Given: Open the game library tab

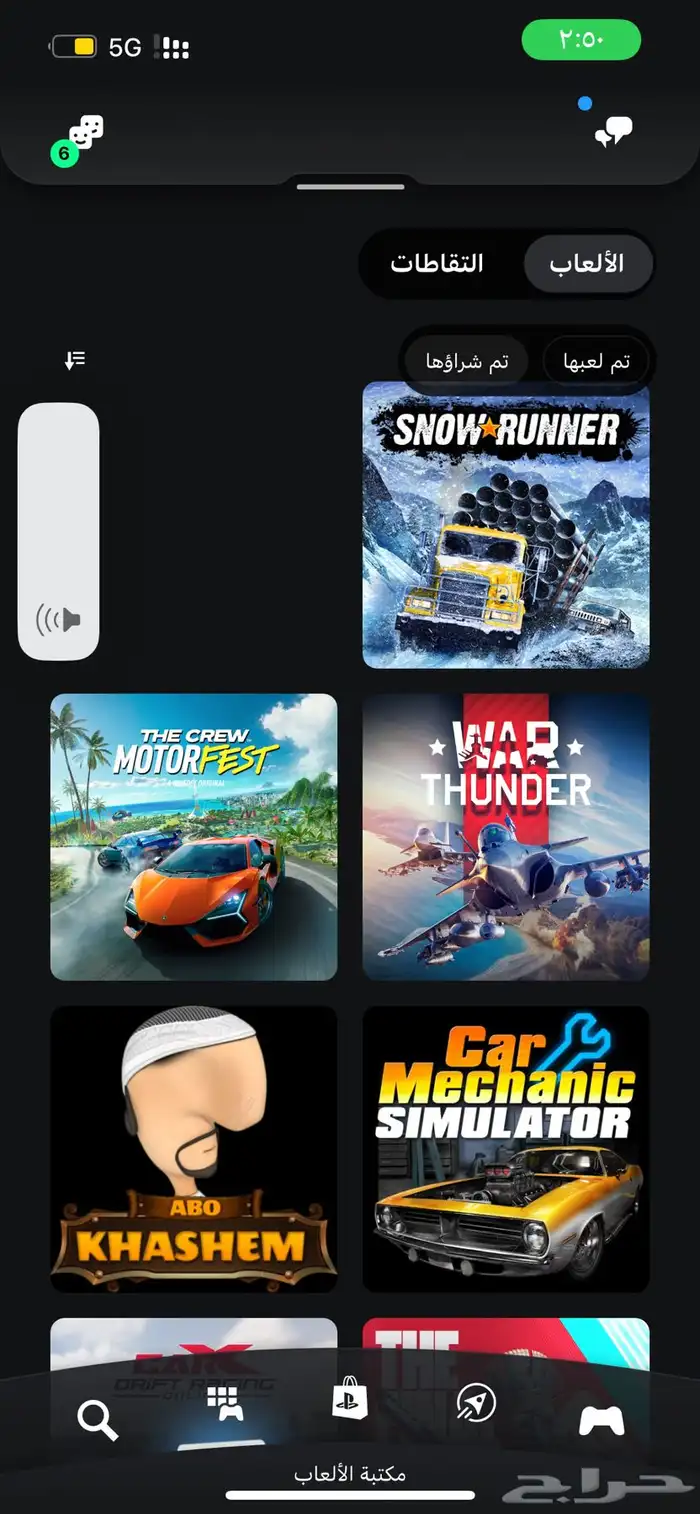Looking at the screenshot, I should tap(225, 1404).
